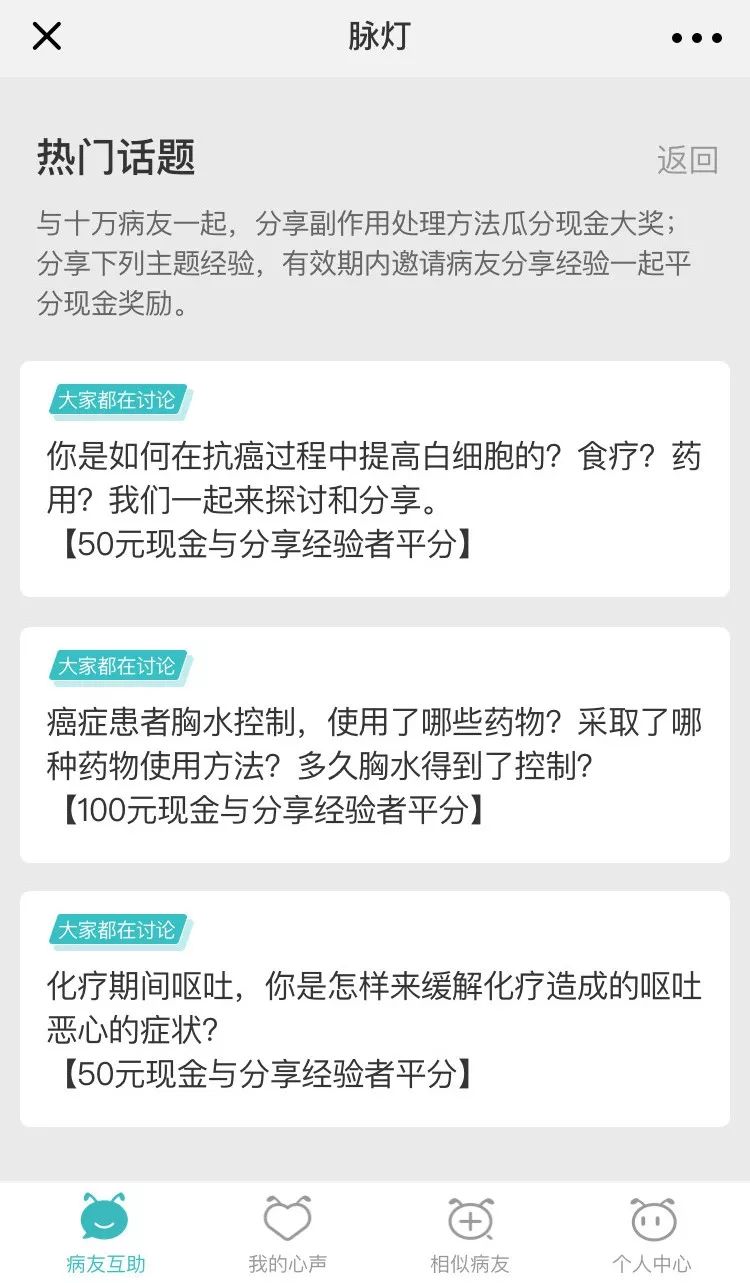Screen dimensions: 750x1283
Task: Tap the 个人中心 profile icon
Action: click(652, 1218)
